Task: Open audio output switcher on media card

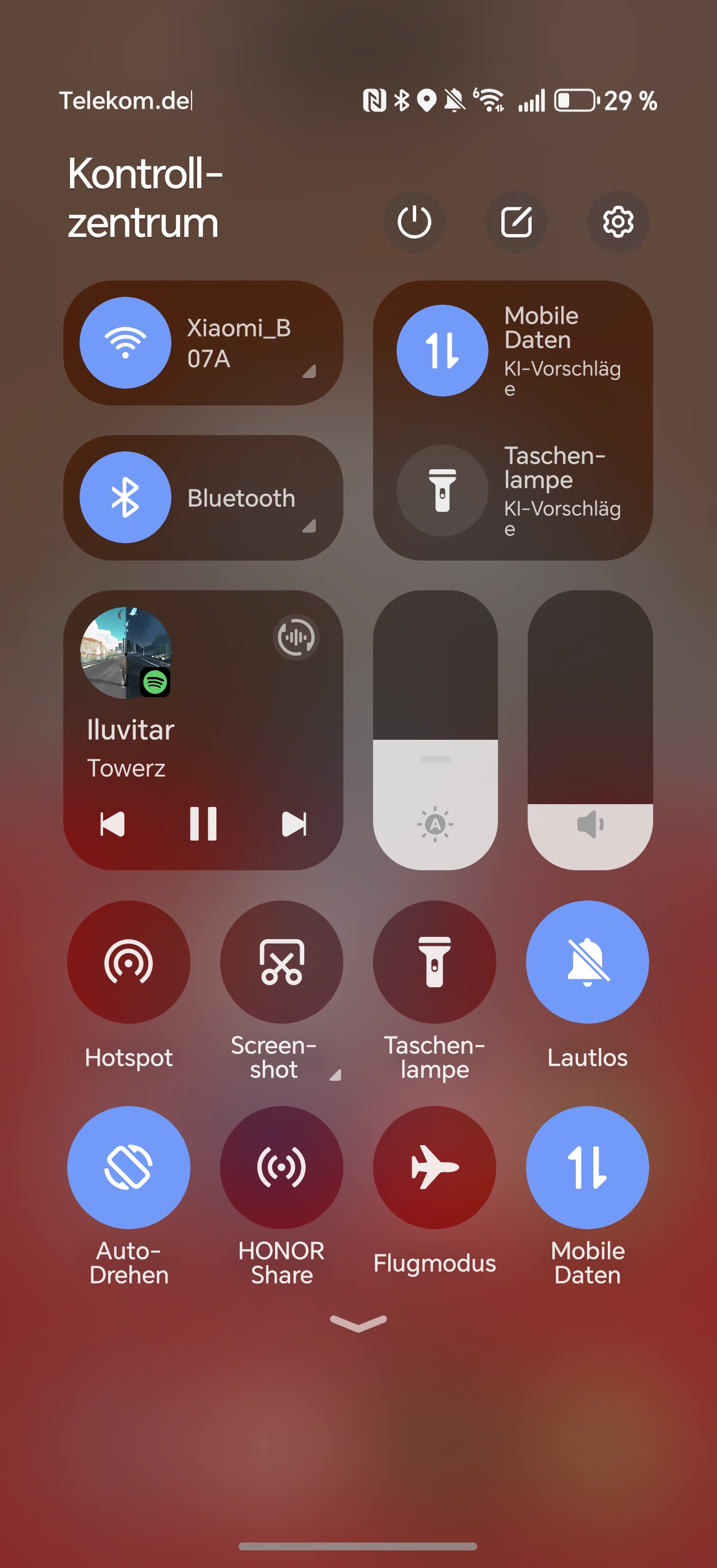Action: pos(296,637)
